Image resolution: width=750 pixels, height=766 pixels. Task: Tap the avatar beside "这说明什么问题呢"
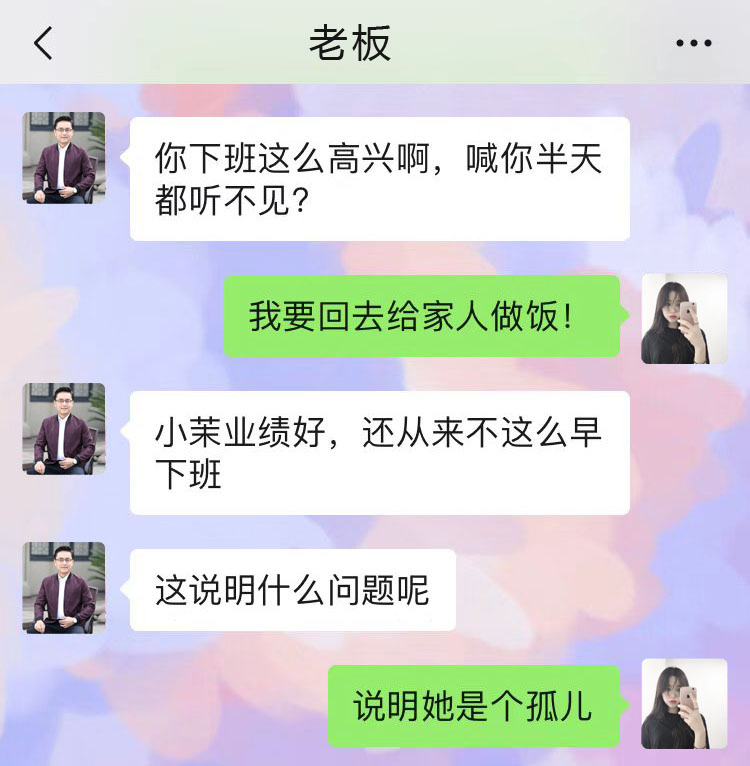pos(64,588)
